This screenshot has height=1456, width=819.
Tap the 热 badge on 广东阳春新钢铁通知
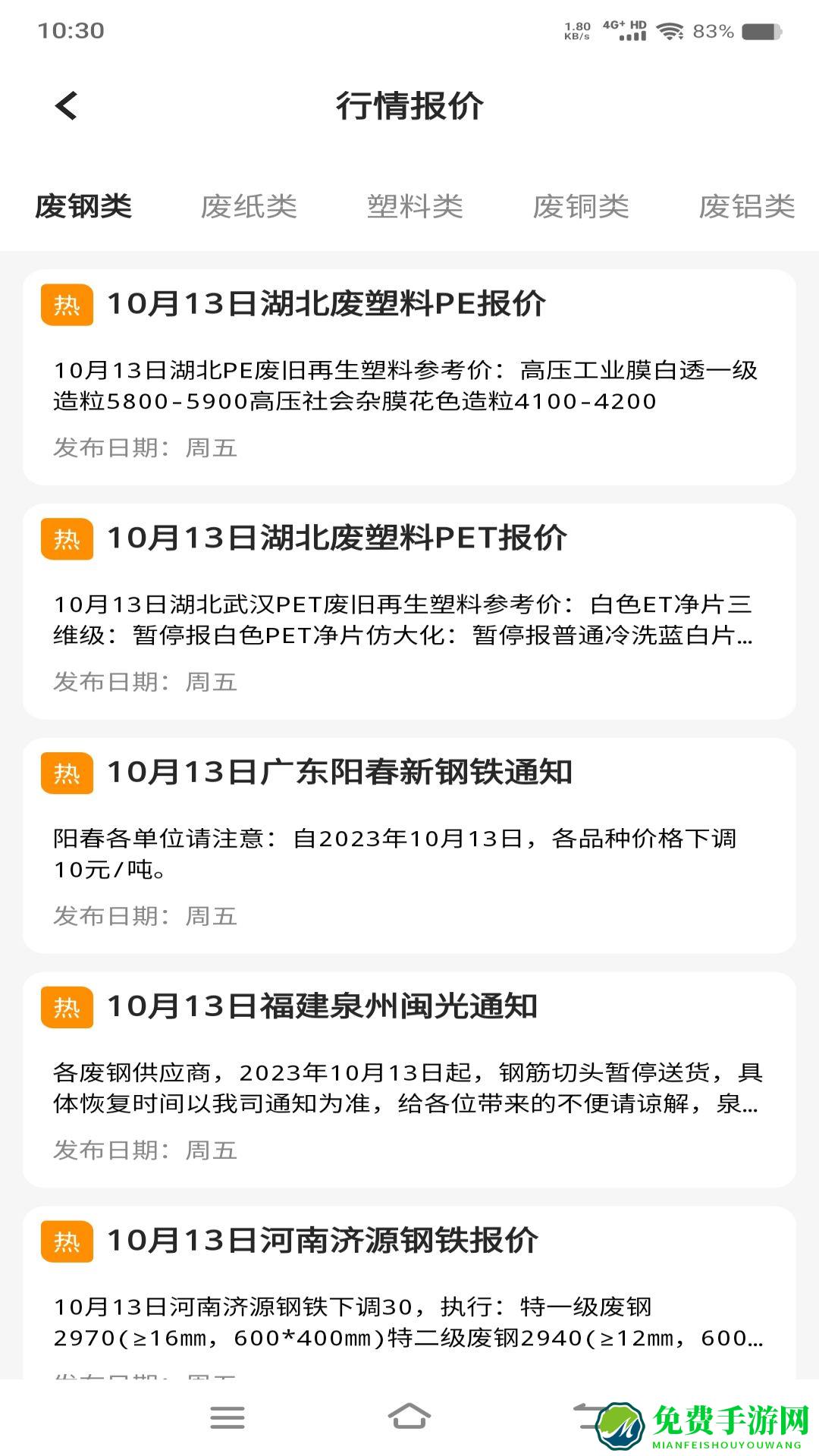68,773
